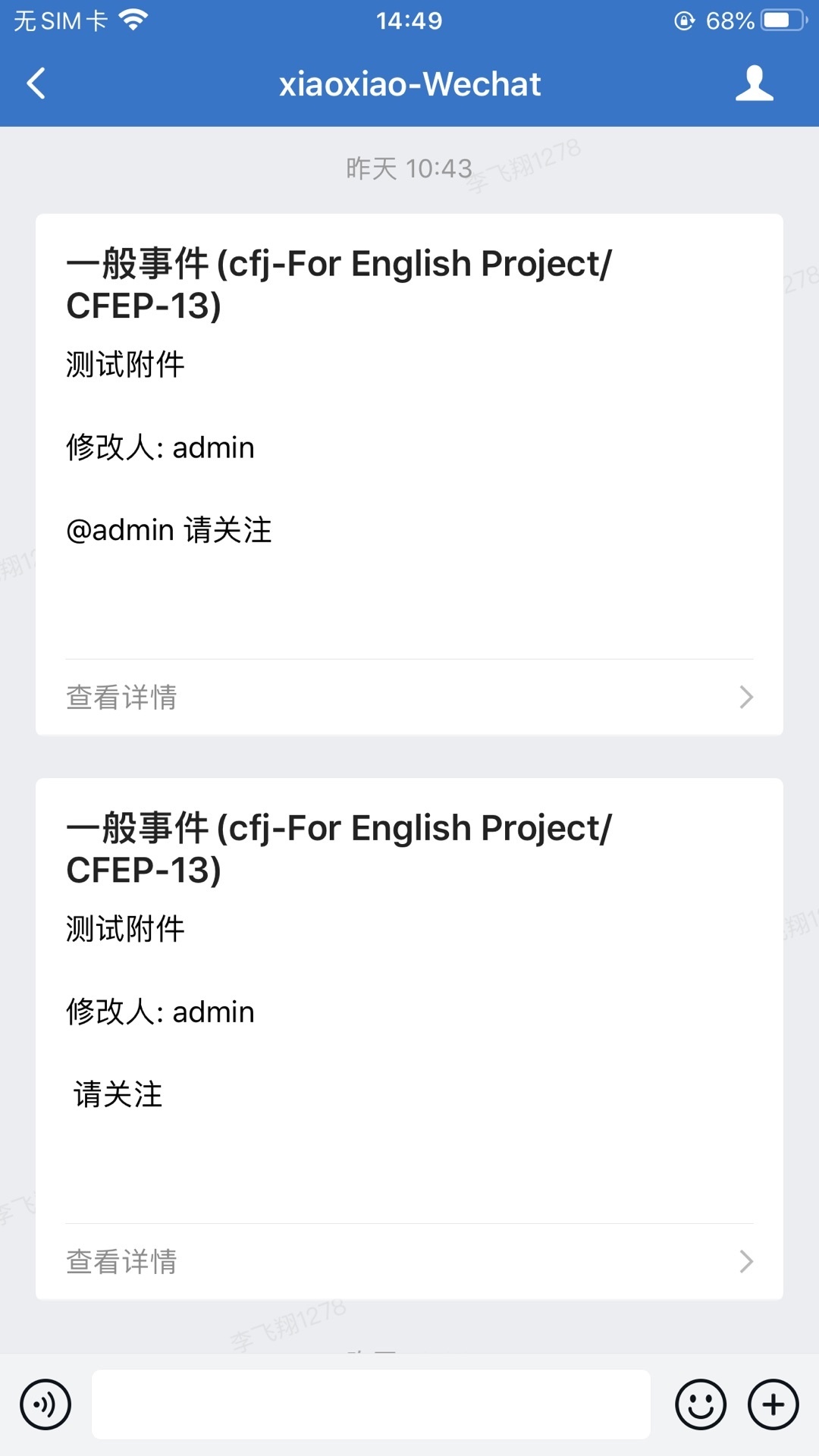Open 查看详情 on the card without the @admin mention
Image resolution: width=819 pixels, height=1456 pixels.
point(409,1261)
